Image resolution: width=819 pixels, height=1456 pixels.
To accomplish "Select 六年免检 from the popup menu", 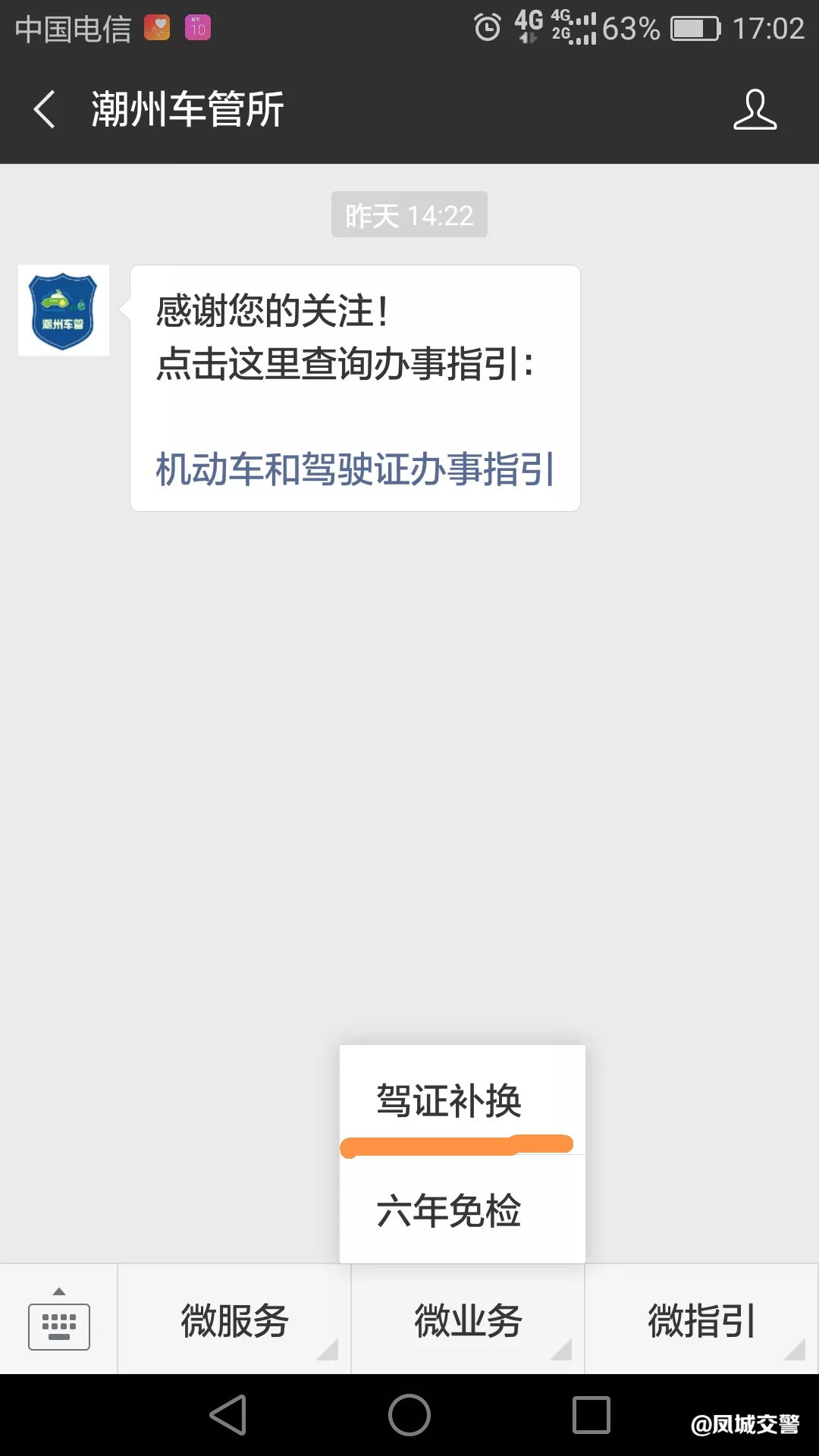I will tap(449, 1210).
